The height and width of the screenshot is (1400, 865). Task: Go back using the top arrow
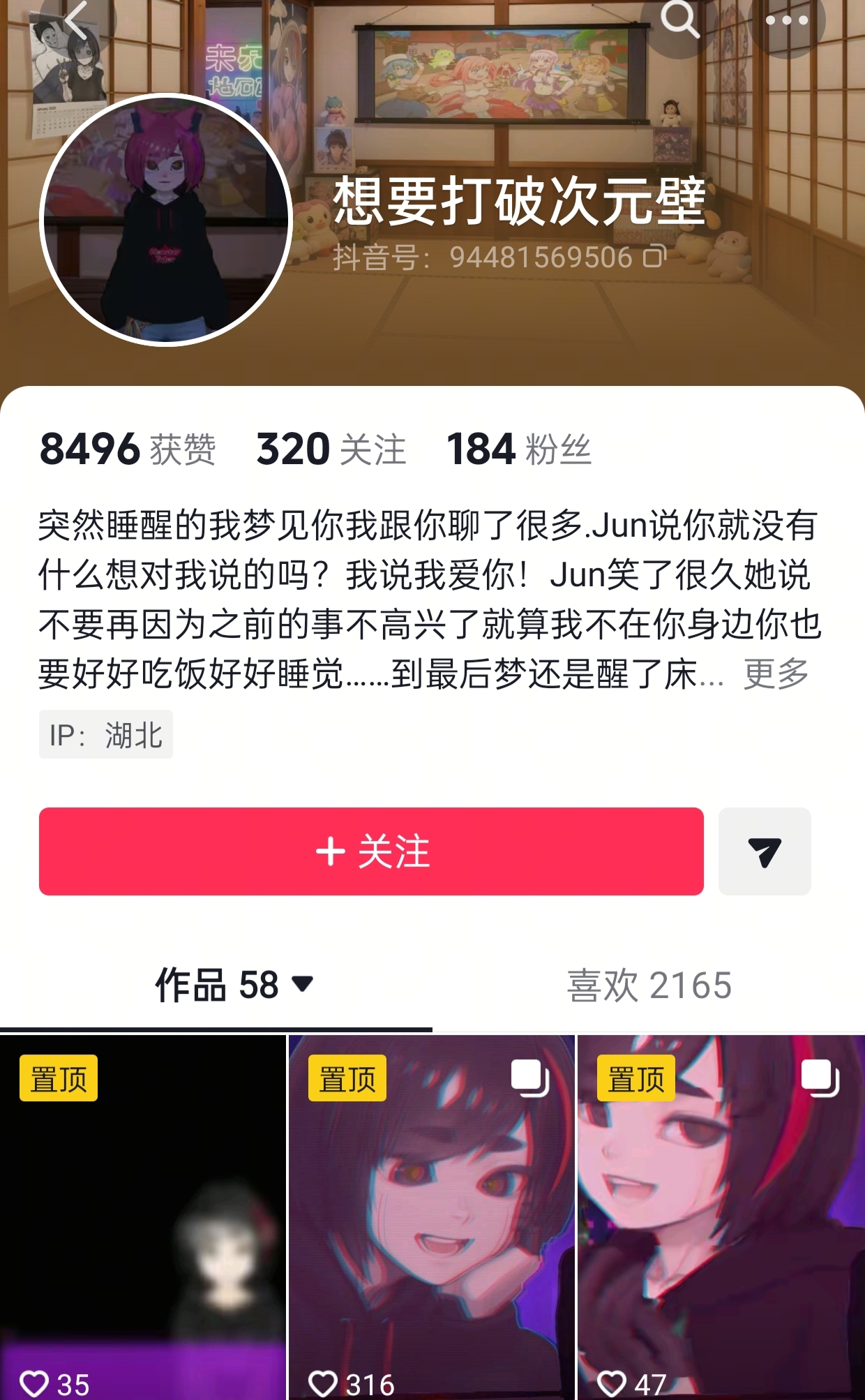click(x=77, y=21)
